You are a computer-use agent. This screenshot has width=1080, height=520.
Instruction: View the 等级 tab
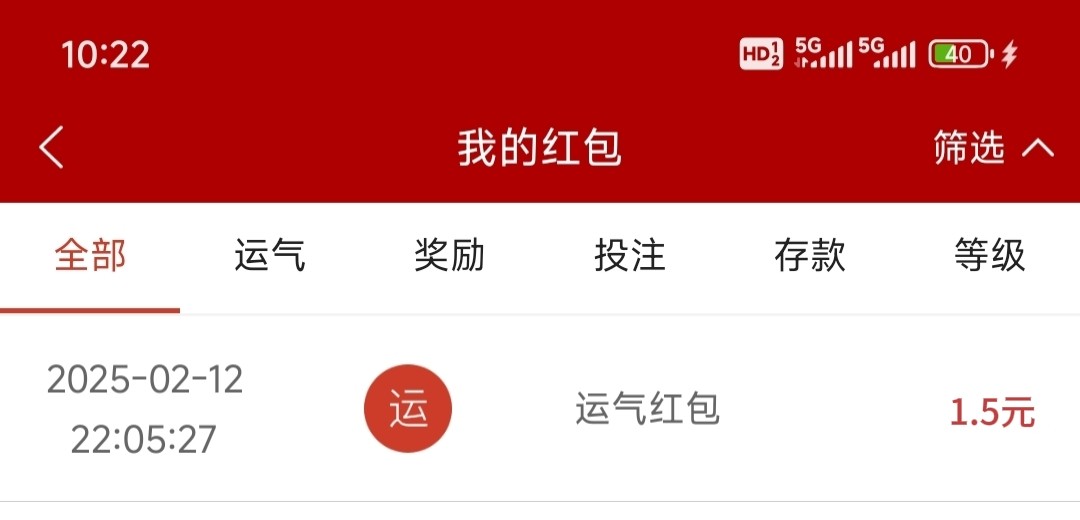[990, 256]
